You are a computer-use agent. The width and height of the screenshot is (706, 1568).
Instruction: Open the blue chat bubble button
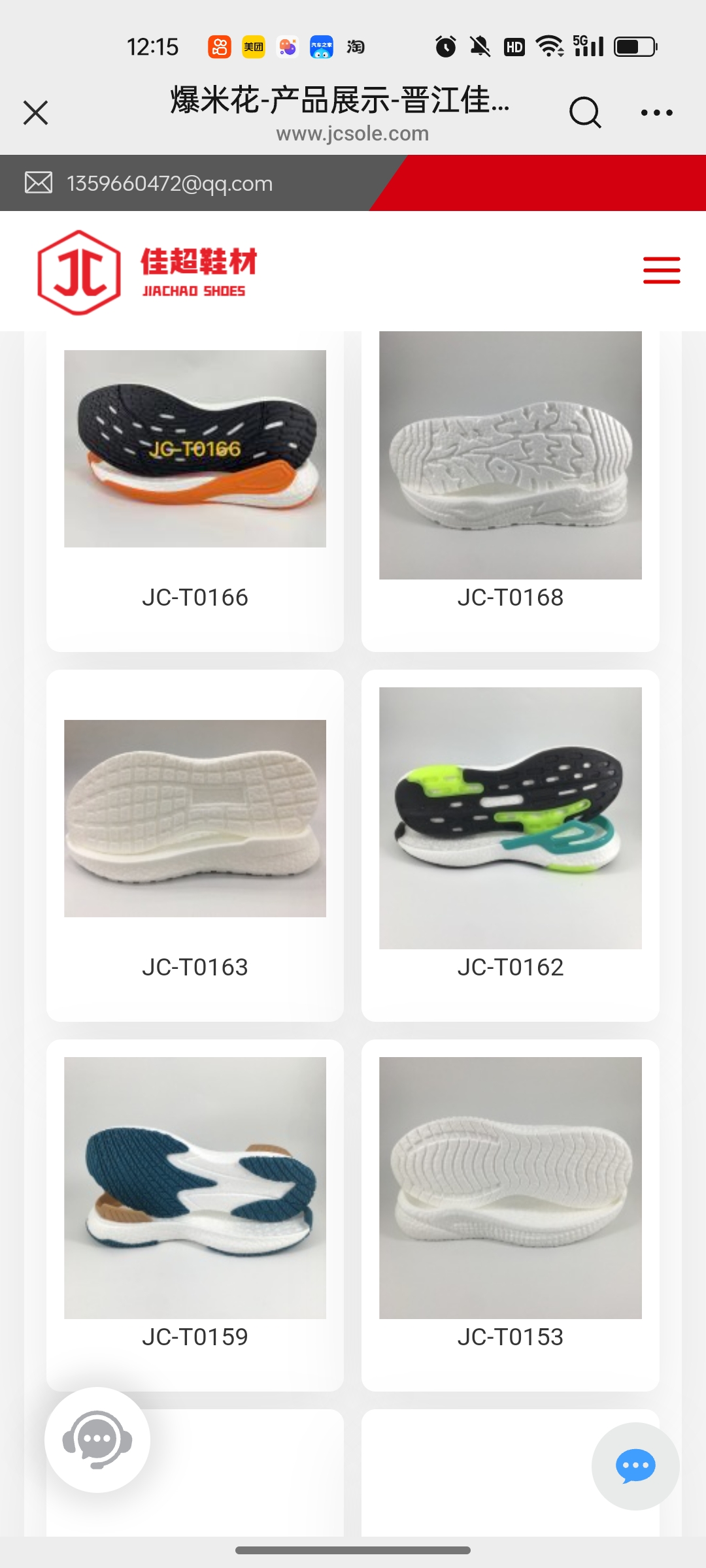(x=635, y=1466)
